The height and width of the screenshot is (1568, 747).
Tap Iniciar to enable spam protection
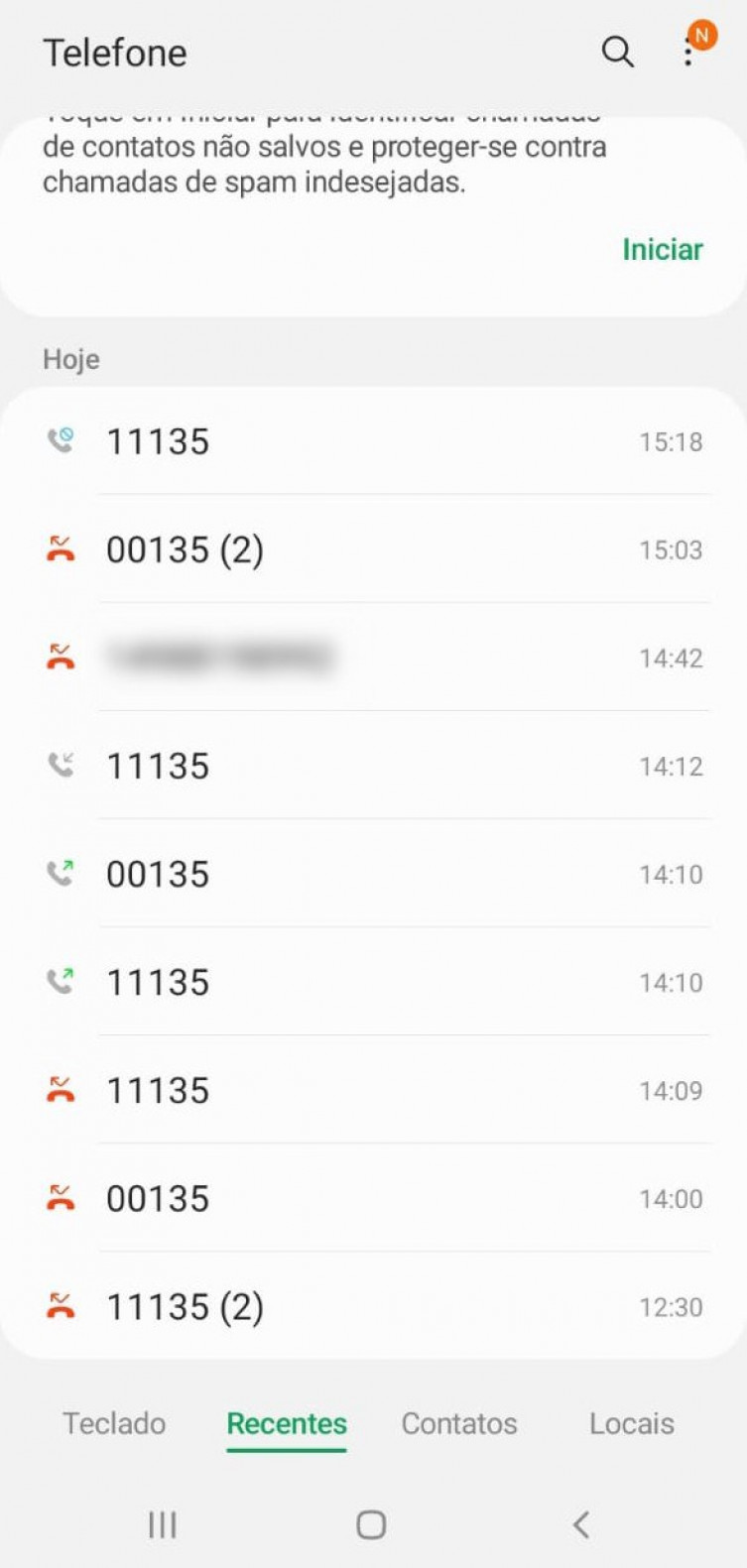(662, 249)
